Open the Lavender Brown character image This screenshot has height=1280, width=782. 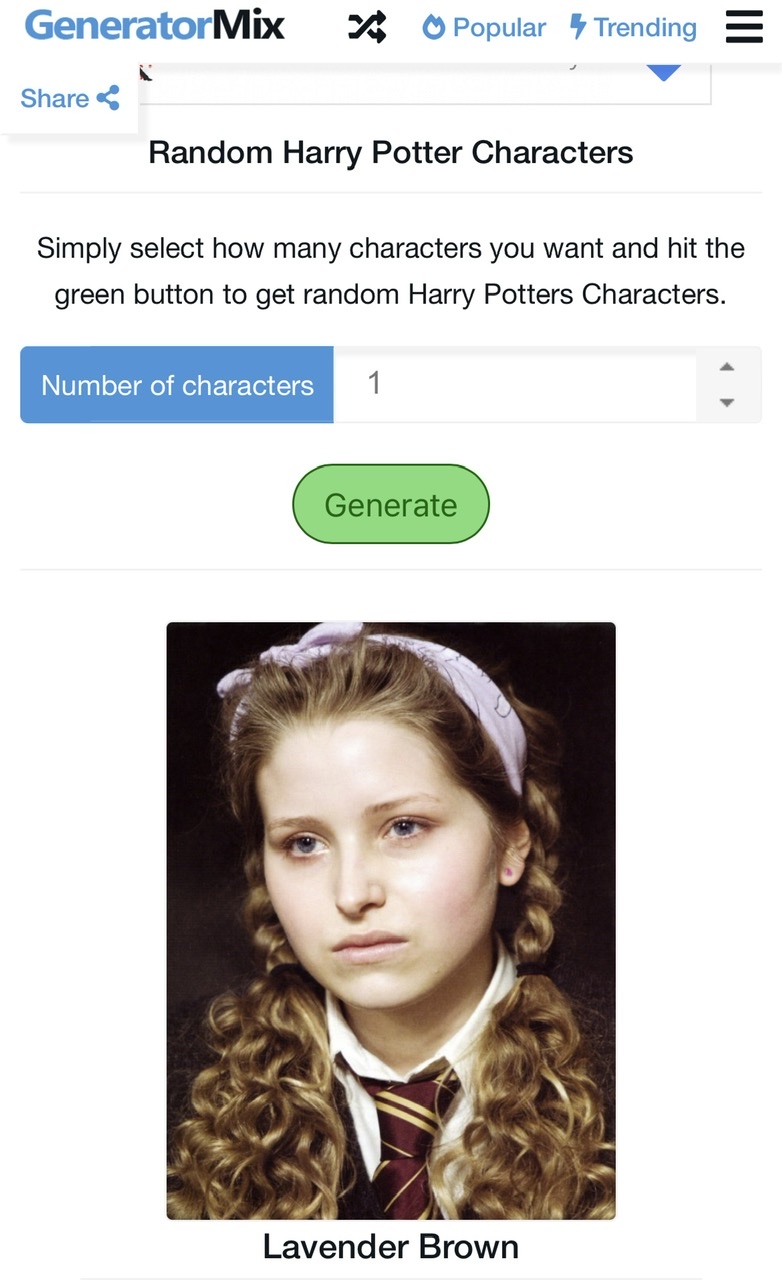(x=391, y=920)
